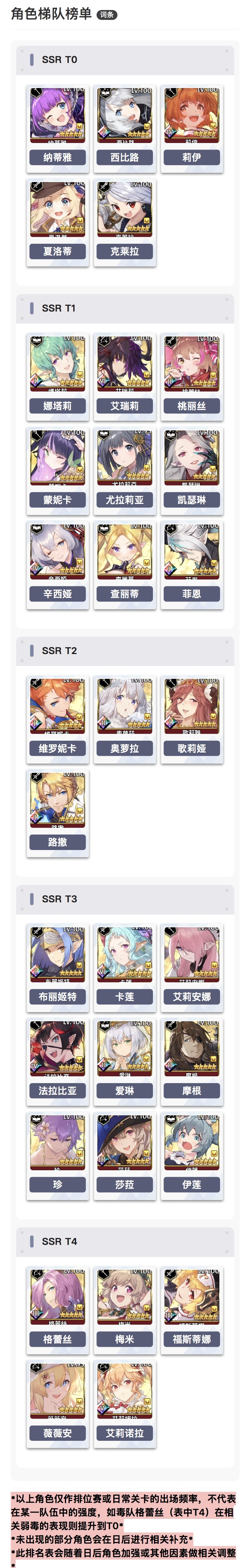Screen dimensions: 251x1568
Task: Tap the 法拉比亚 character card
Action: click(x=58, y=1061)
